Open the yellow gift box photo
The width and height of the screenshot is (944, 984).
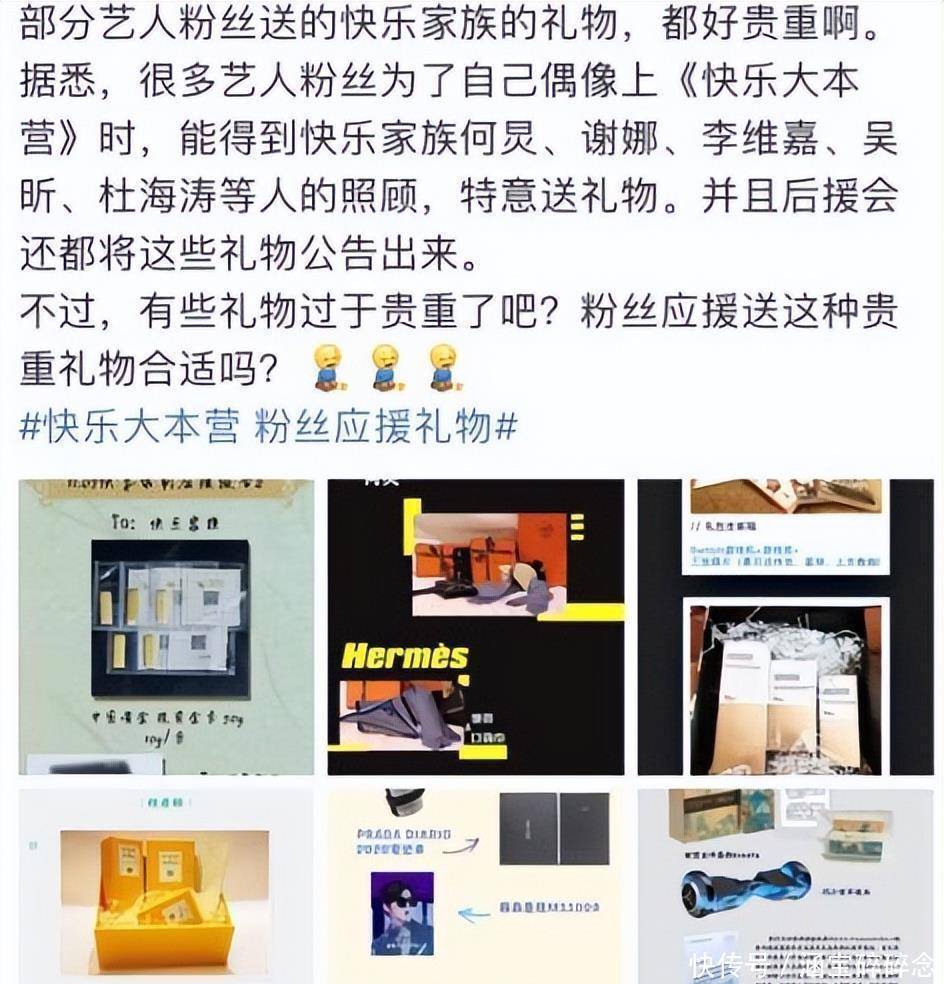tap(166, 886)
